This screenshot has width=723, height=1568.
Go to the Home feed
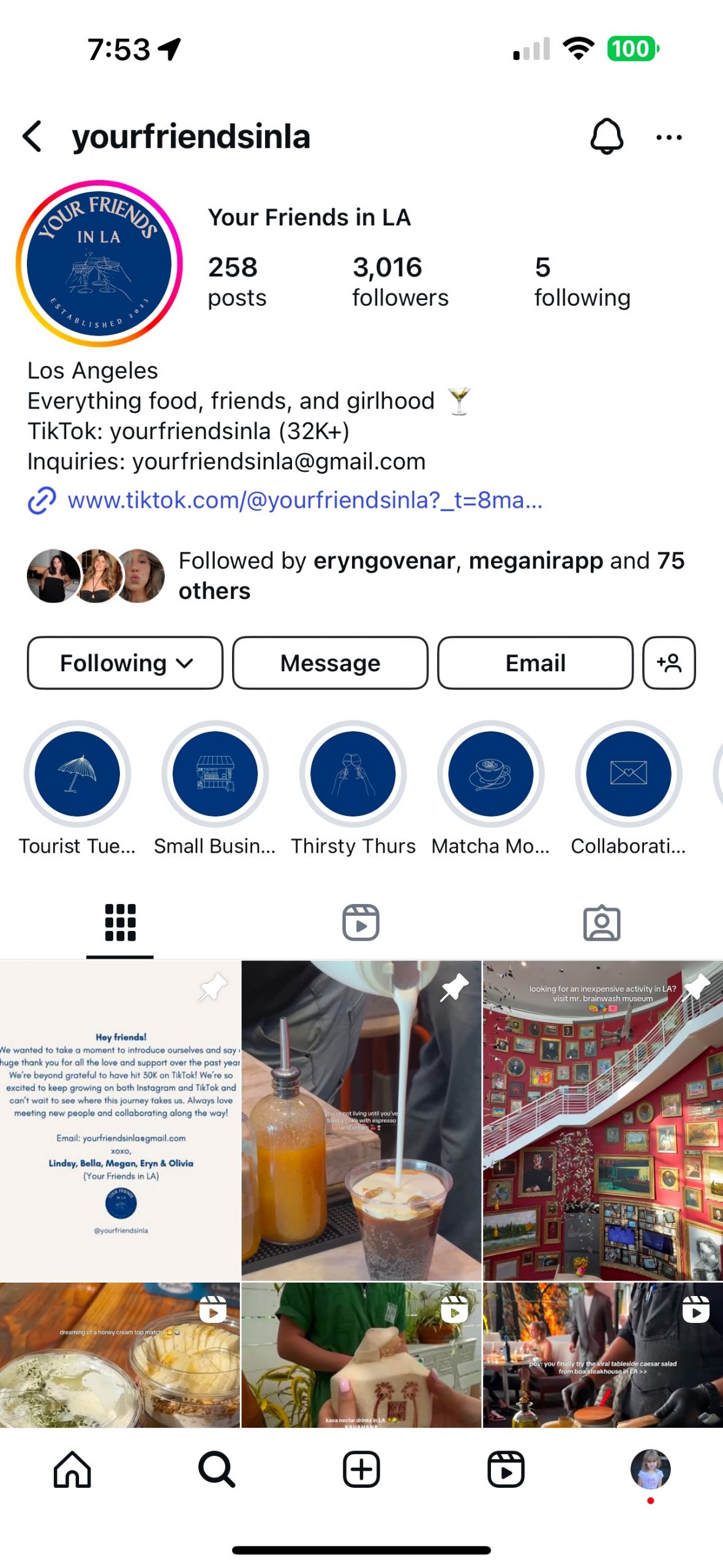pos(72,1469)
